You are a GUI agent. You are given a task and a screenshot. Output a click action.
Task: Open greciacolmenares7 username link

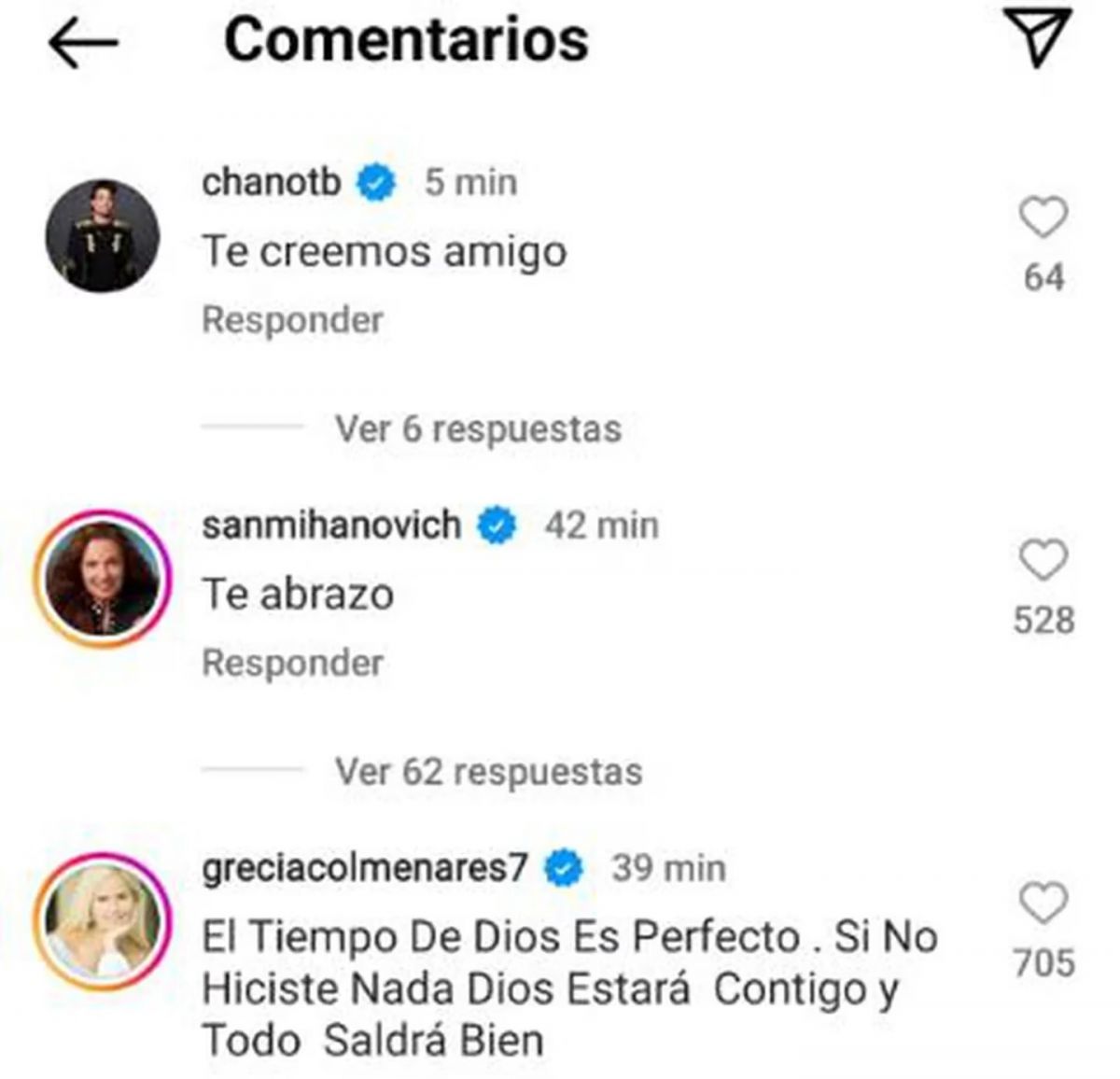pos(365,868)
